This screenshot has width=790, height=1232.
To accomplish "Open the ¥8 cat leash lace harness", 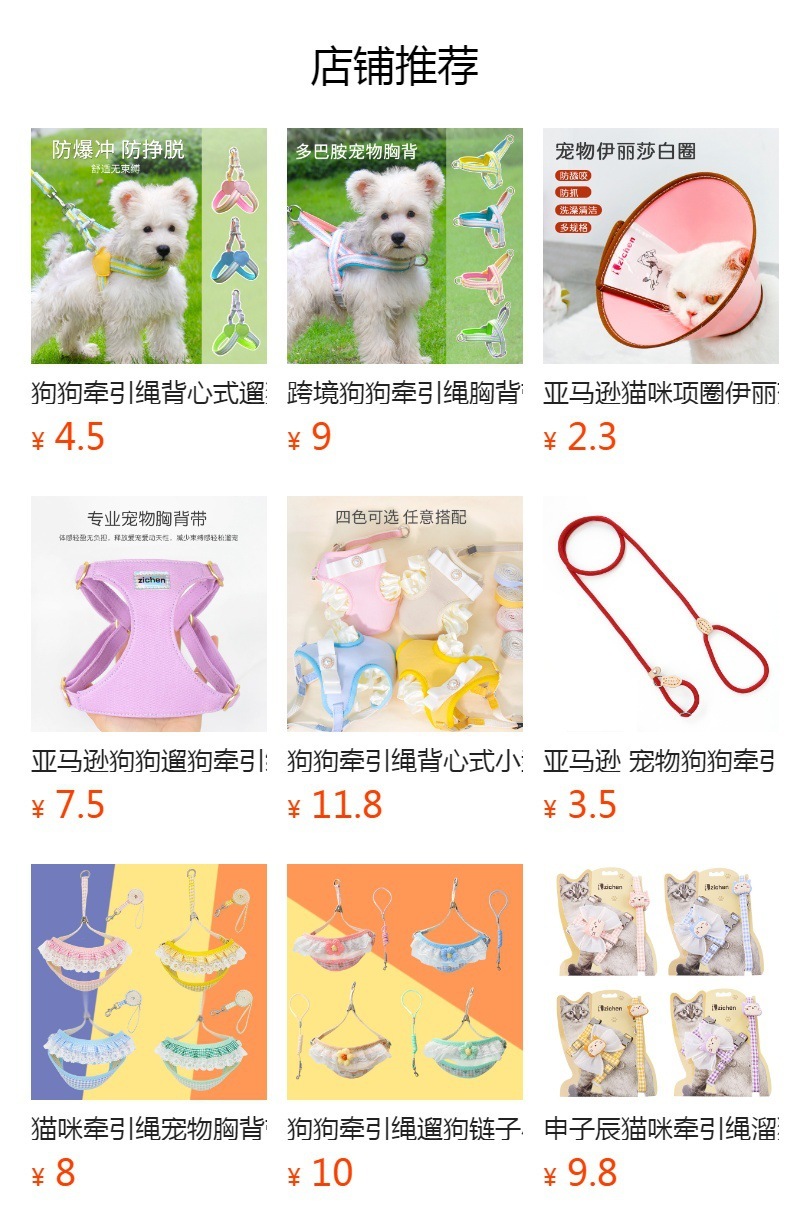I will [x=148, y=982].
